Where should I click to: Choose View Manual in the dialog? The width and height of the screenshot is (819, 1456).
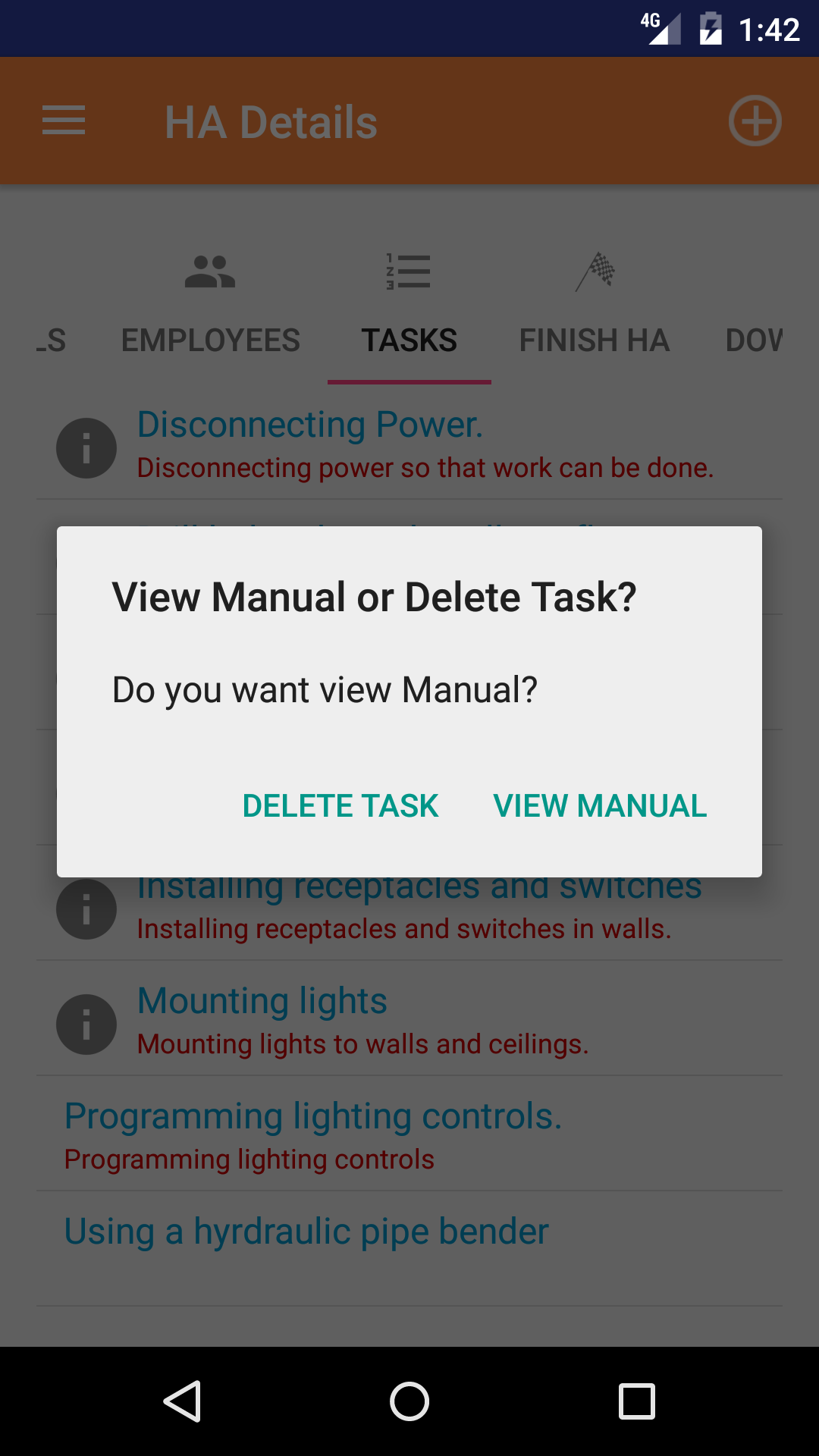pyautogui.click(x=600, y=805)
